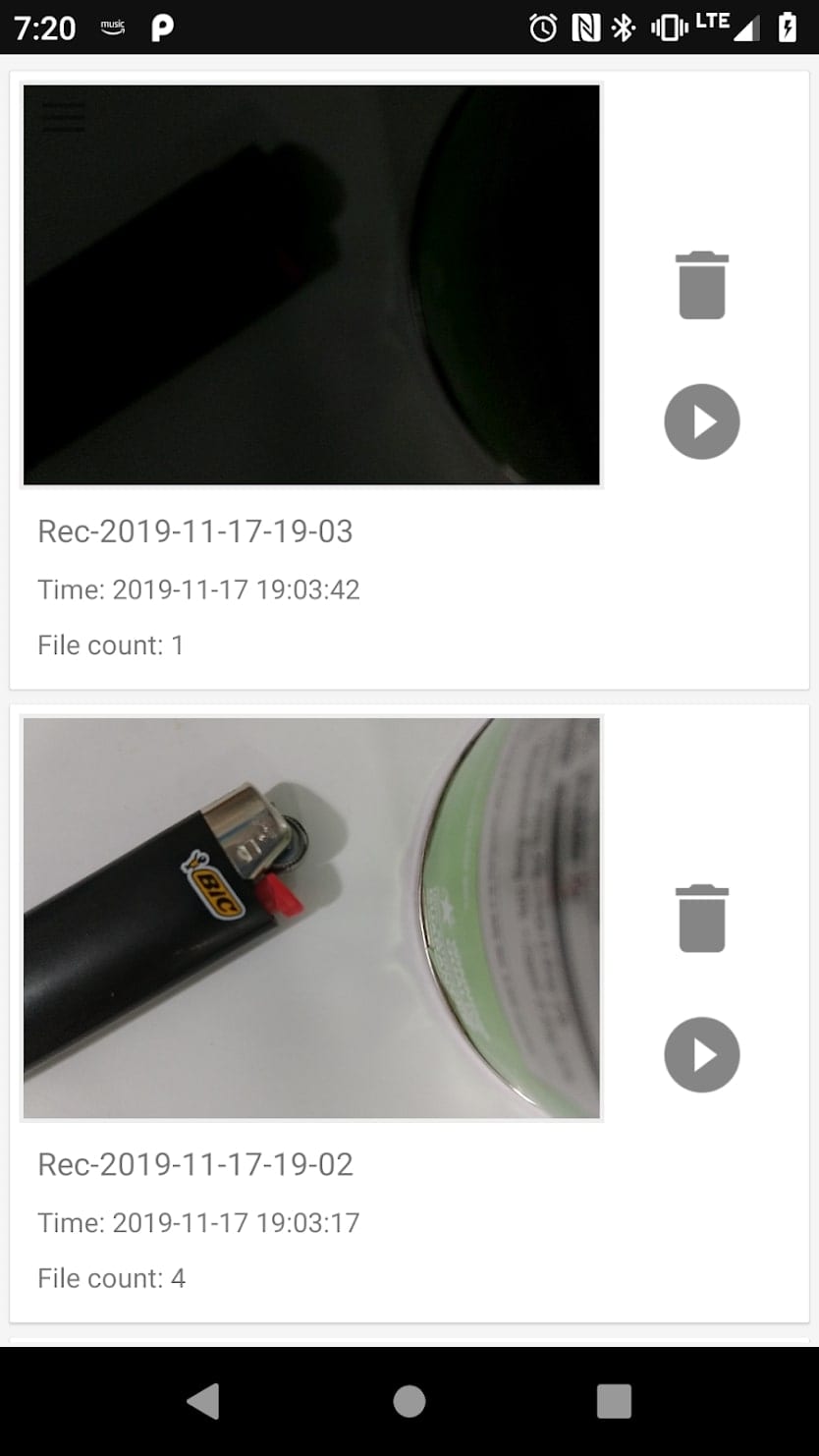Delete the Rec-2019-11-17-19-02 recording
Screen dimensions: 819x1456
point(702,919)
